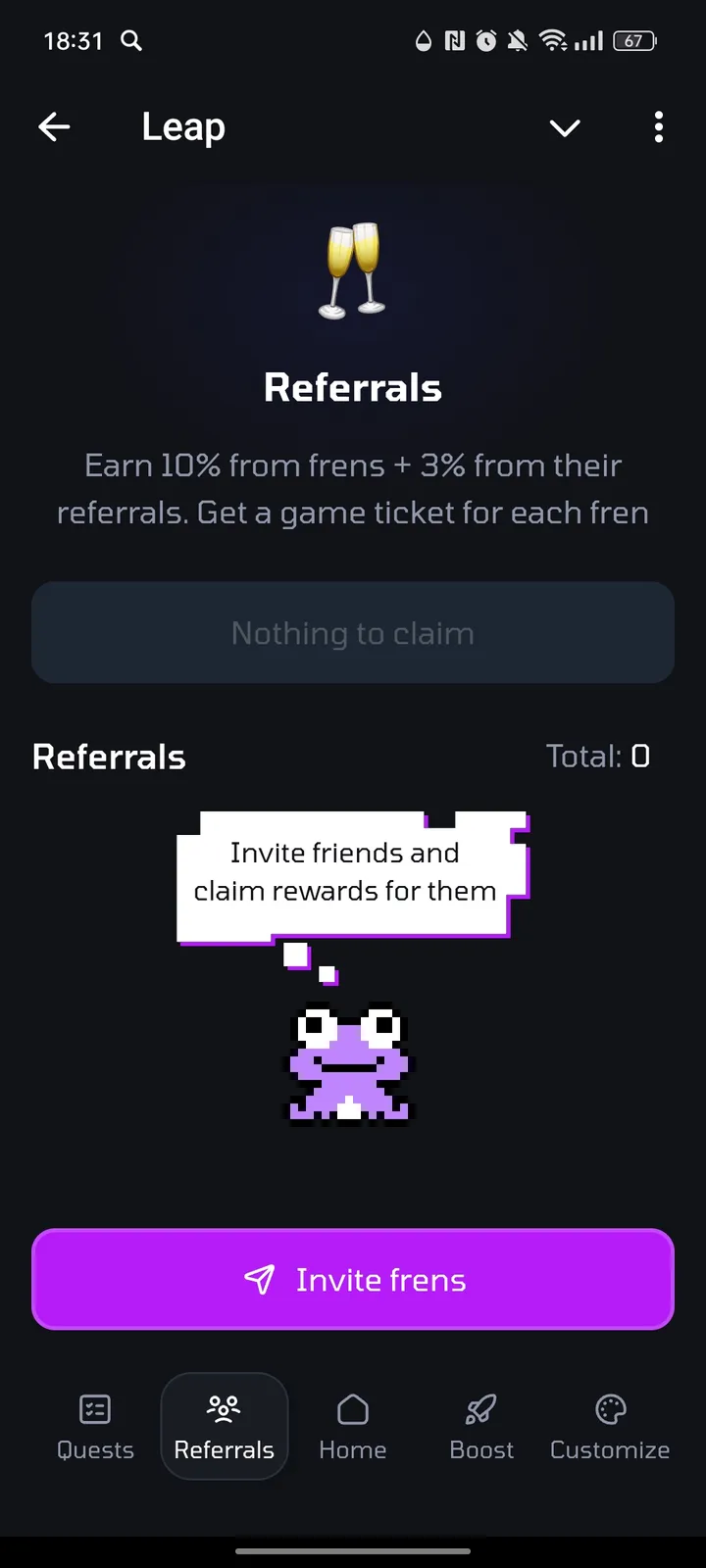The height and width of the screenshot is (1568, 706).
Task: Open the Quests tab
Action: click(94, 1426)
